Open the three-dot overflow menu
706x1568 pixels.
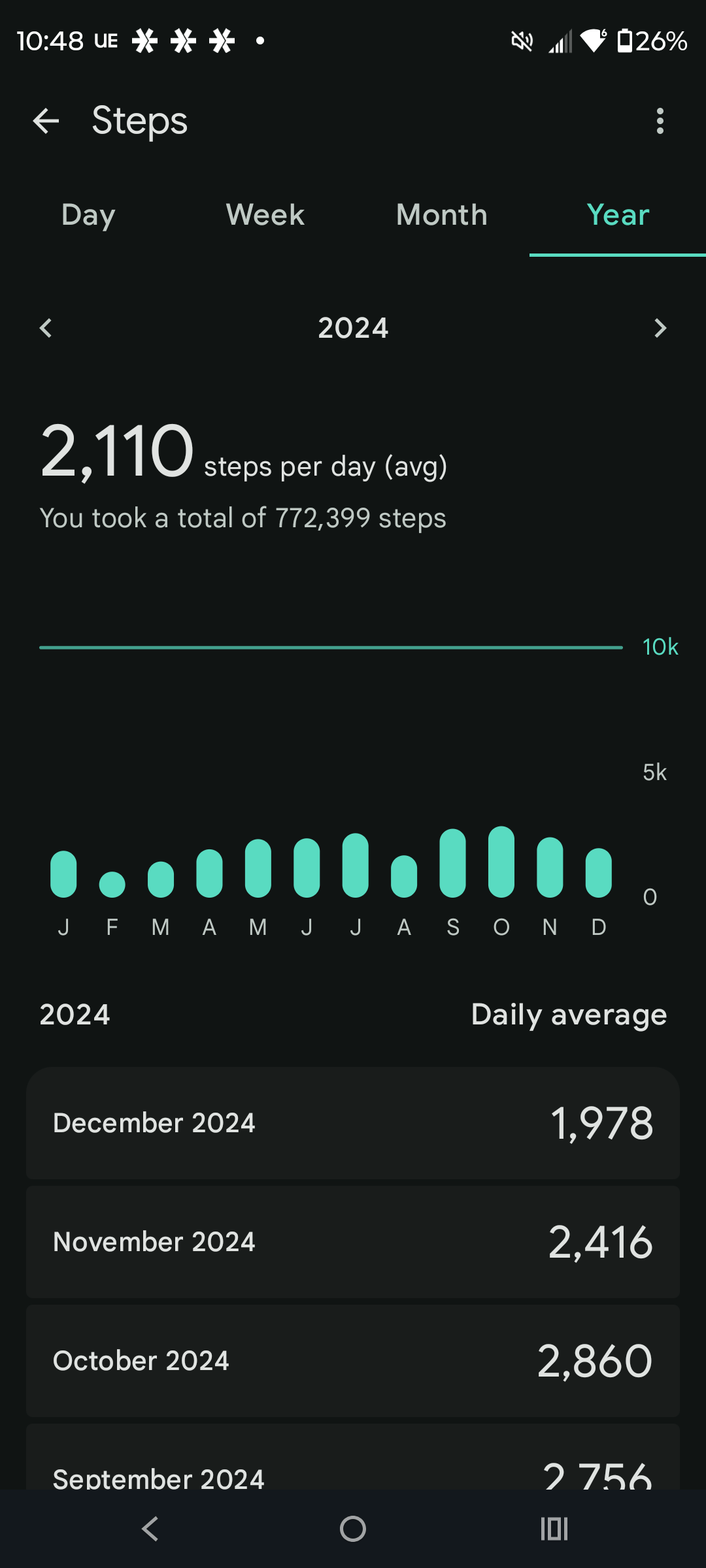tap(660, 121)
